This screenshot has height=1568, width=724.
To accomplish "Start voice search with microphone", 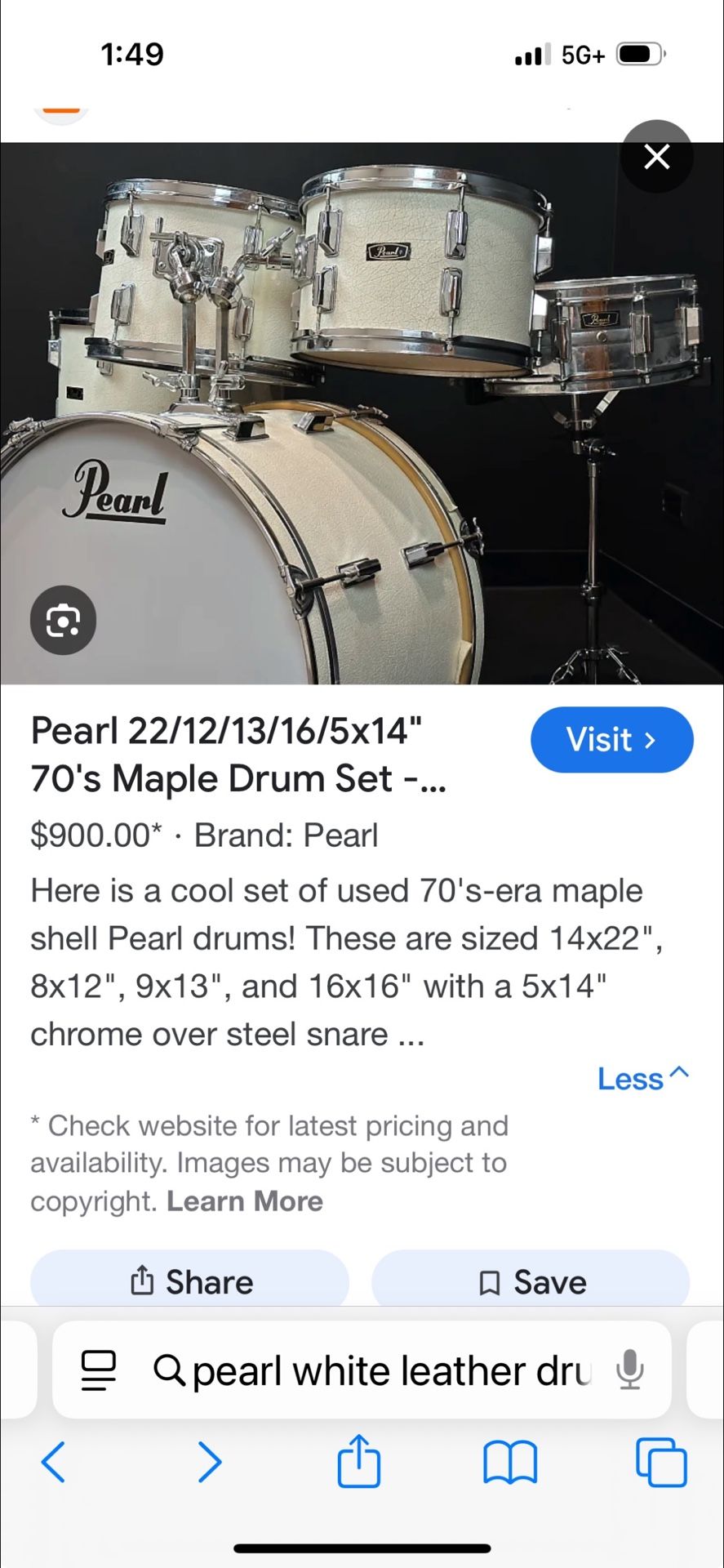I will (629, 1370).
